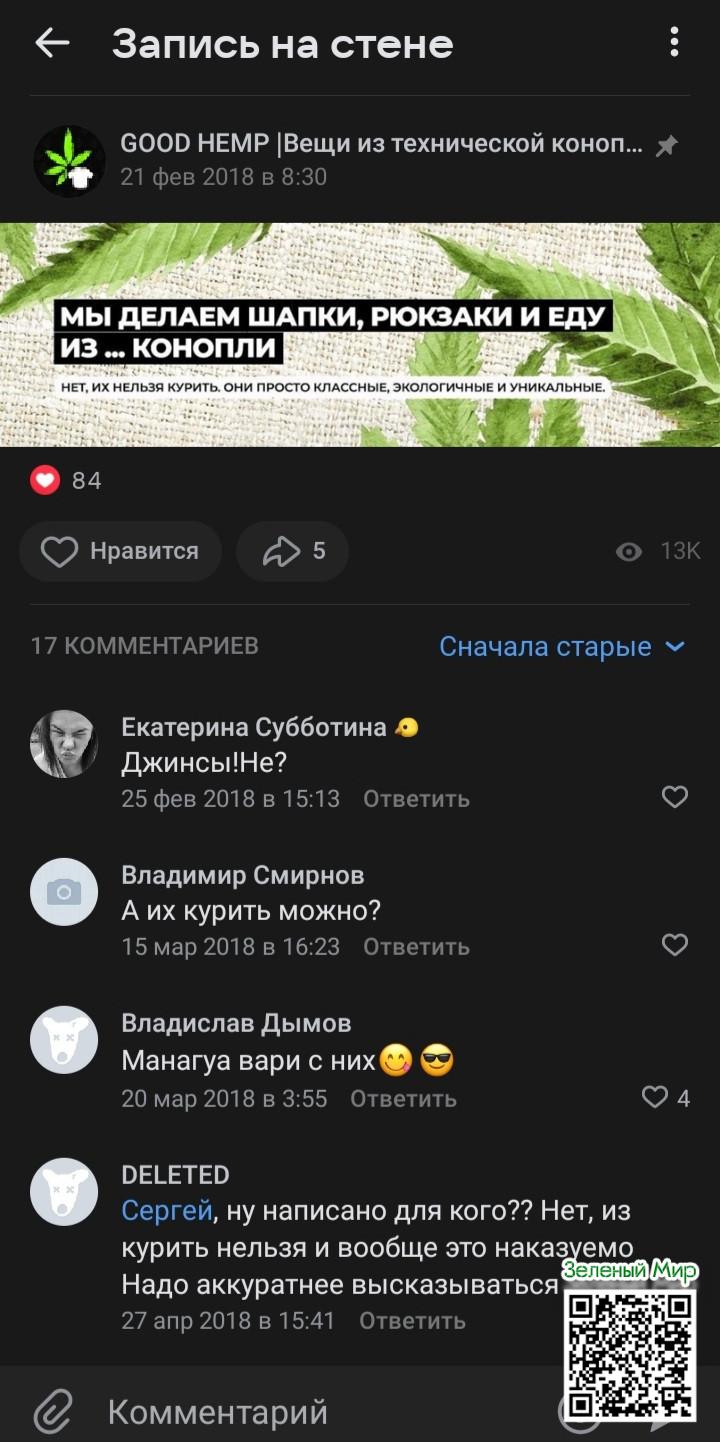The height and width of the screenshot is (1442, 720).
Task: Attach a file with the paperclip
Action: click(x=52, y=1411)
